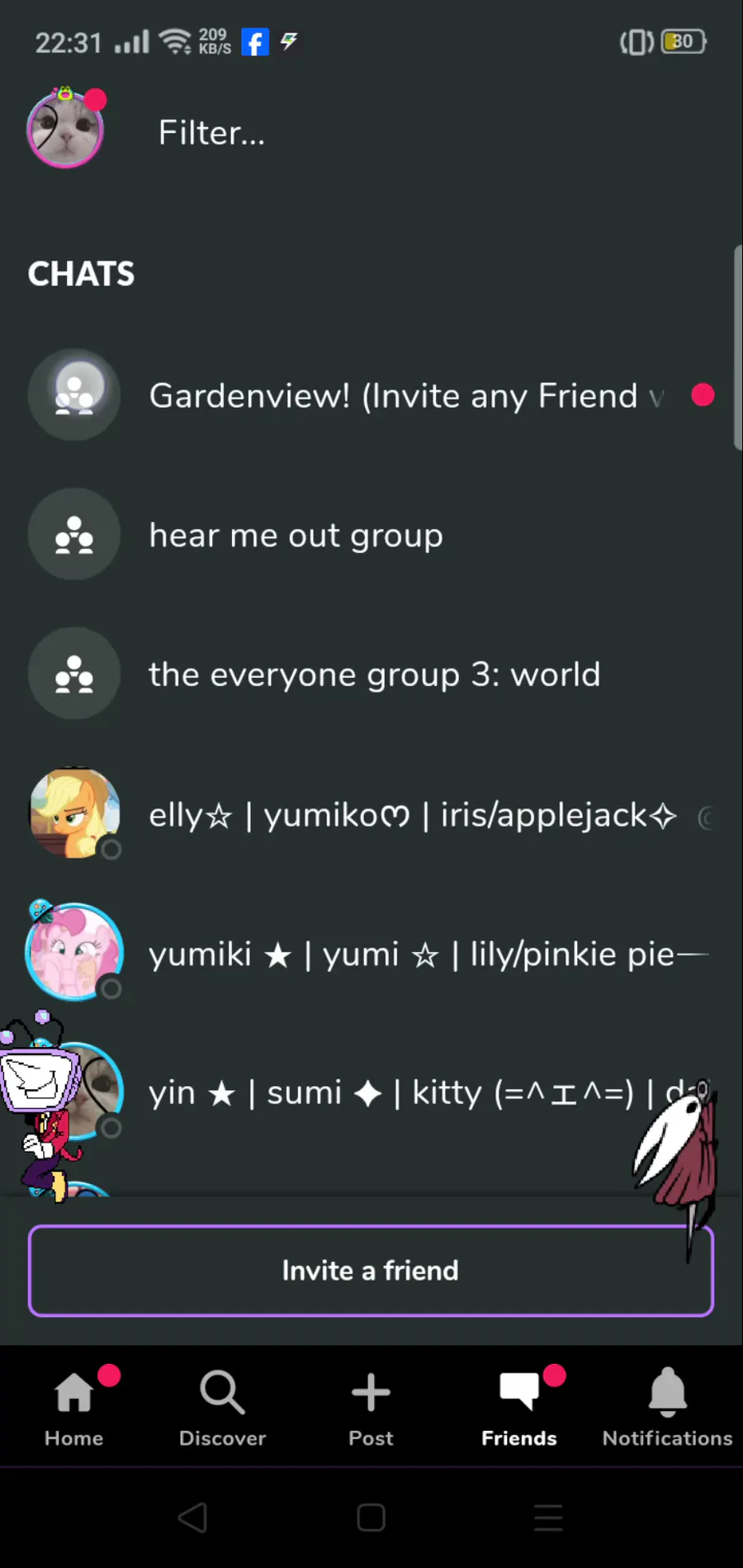Open chat with elly | yumiko | iris/applejack

point(371,815)
